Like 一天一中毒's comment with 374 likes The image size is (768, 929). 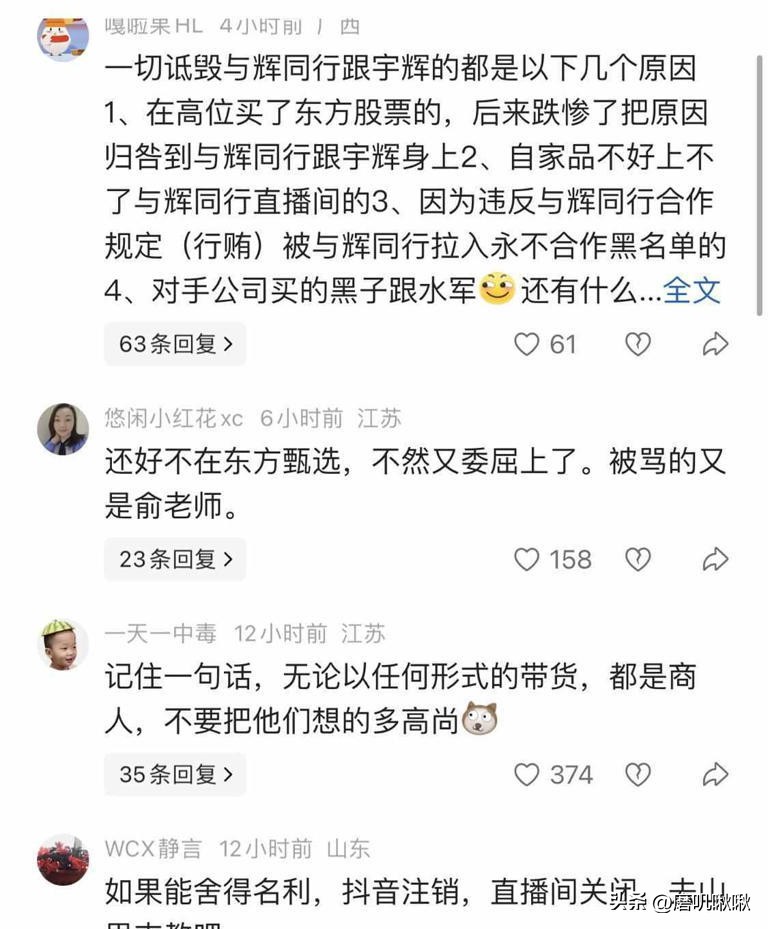tap(527, 774)
